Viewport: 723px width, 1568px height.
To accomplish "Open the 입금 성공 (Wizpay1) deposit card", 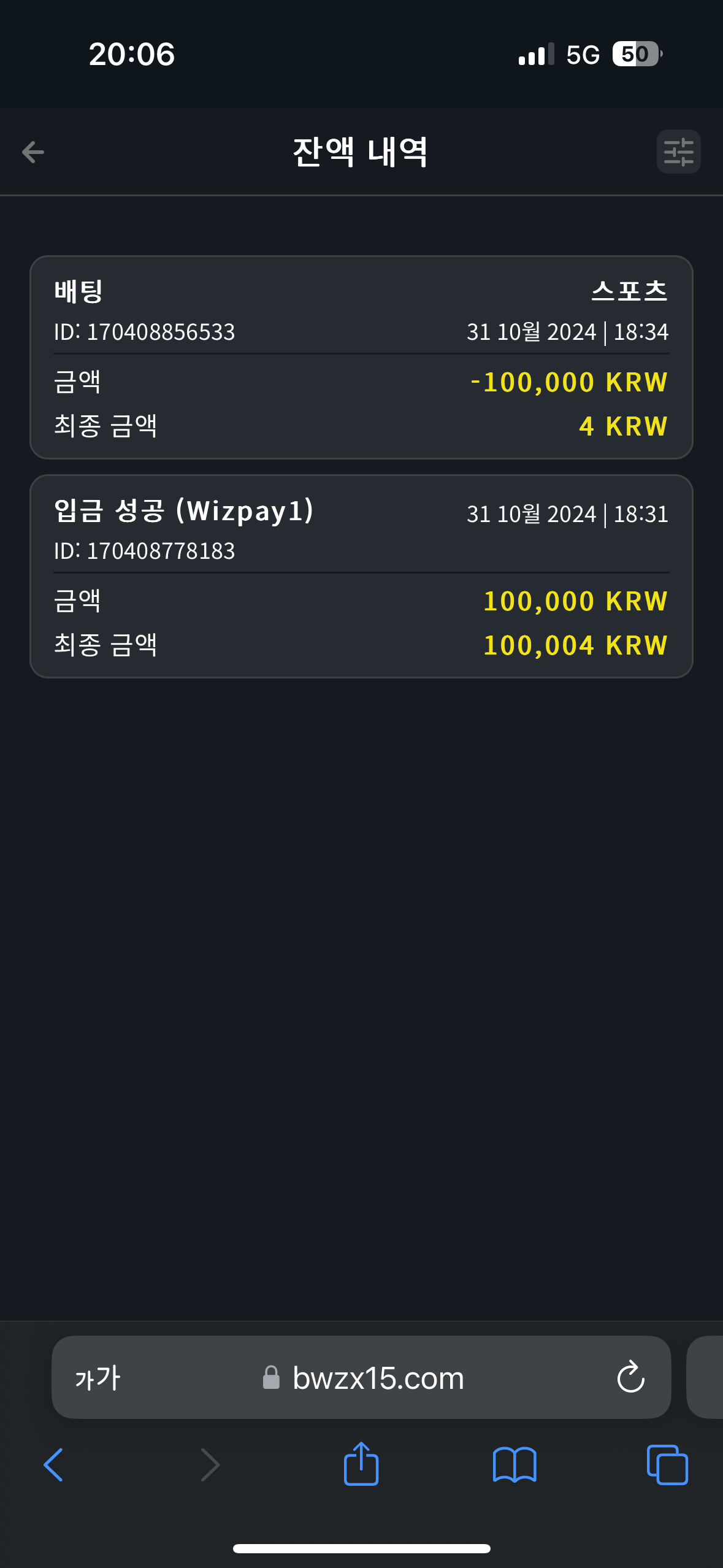I will coord(361,576).
